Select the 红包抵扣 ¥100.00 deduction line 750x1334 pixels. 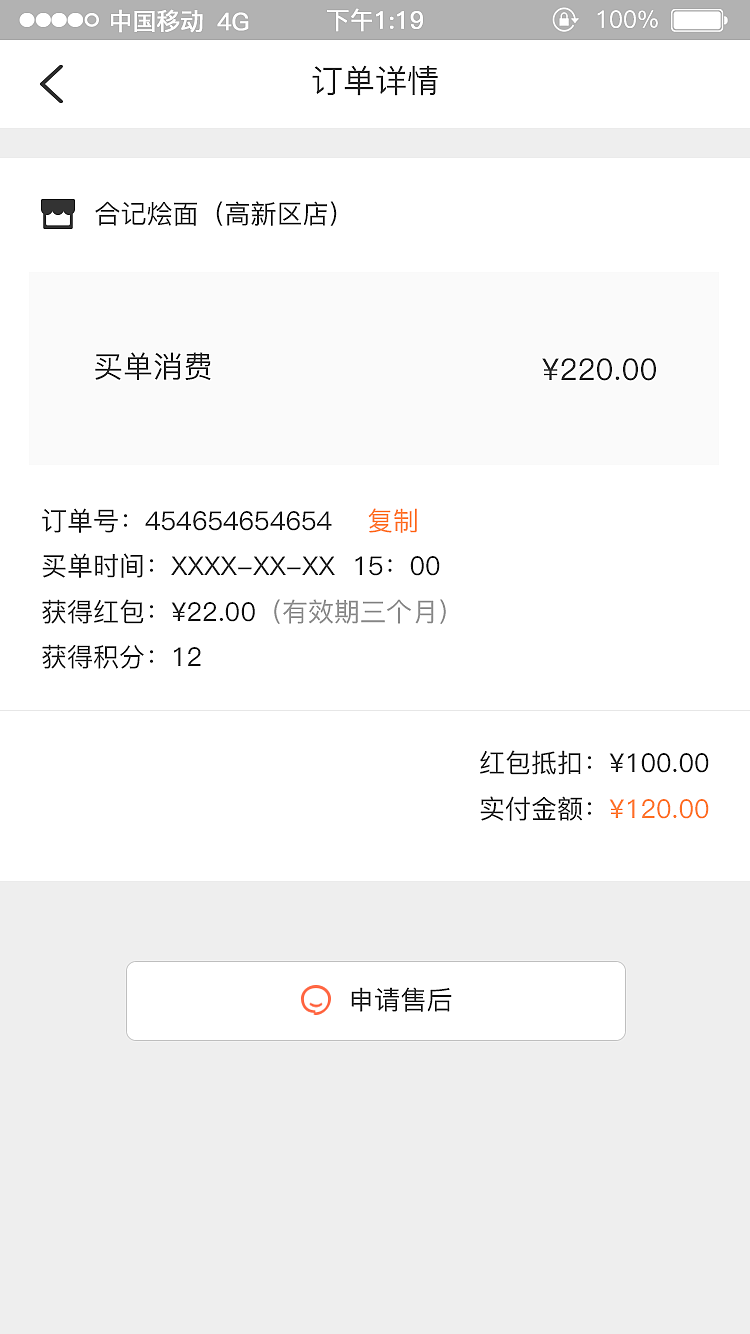(595, 762)
